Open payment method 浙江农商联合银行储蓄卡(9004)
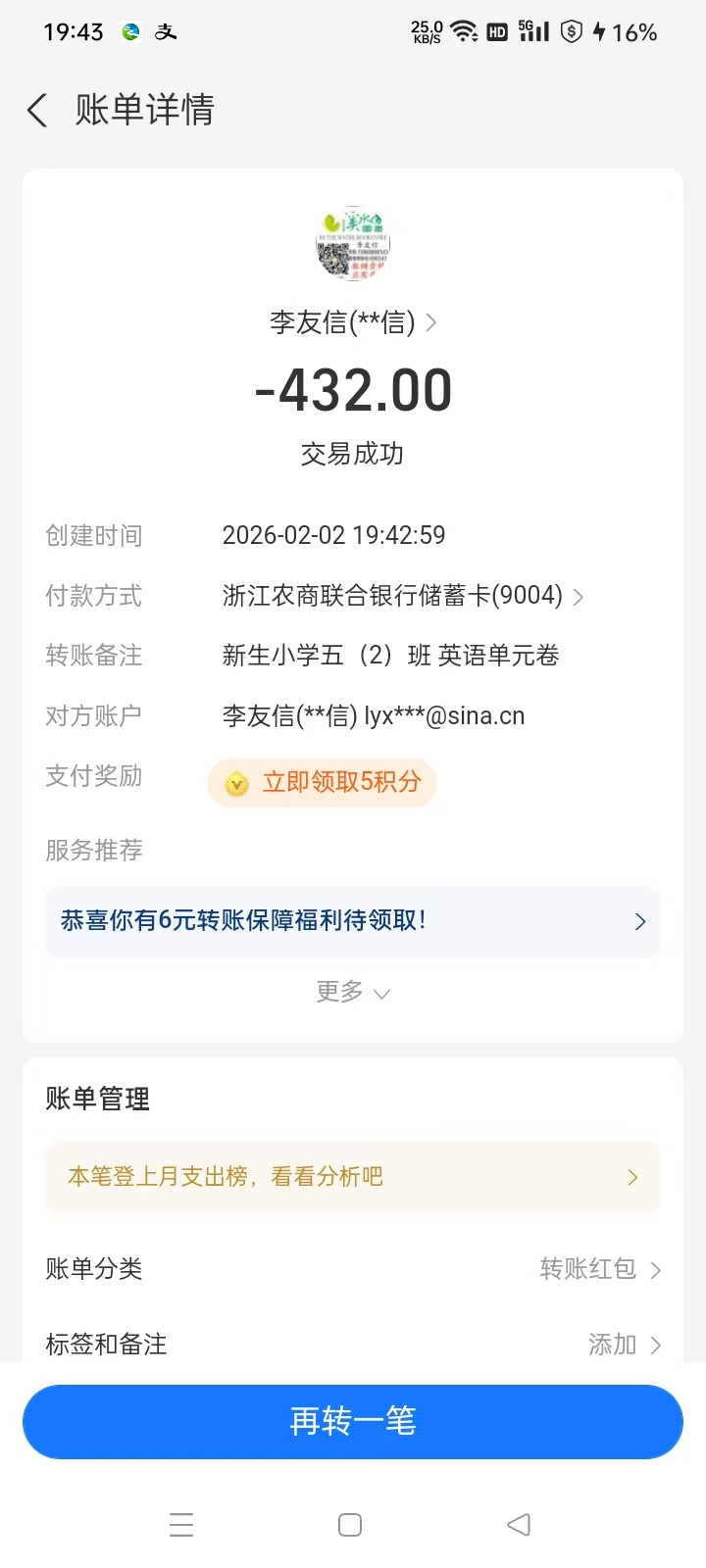Image resolution: width=706 pixels, height=1568 pixels. pyautogui.click(x=403, y=596)
